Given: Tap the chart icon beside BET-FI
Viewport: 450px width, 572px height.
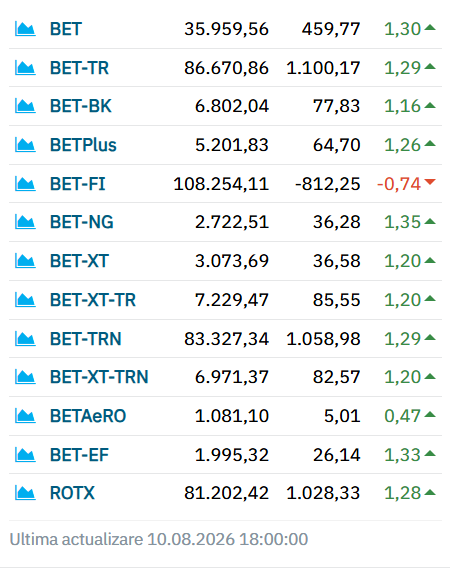Looking at the screenshot, I should point(25,183).
